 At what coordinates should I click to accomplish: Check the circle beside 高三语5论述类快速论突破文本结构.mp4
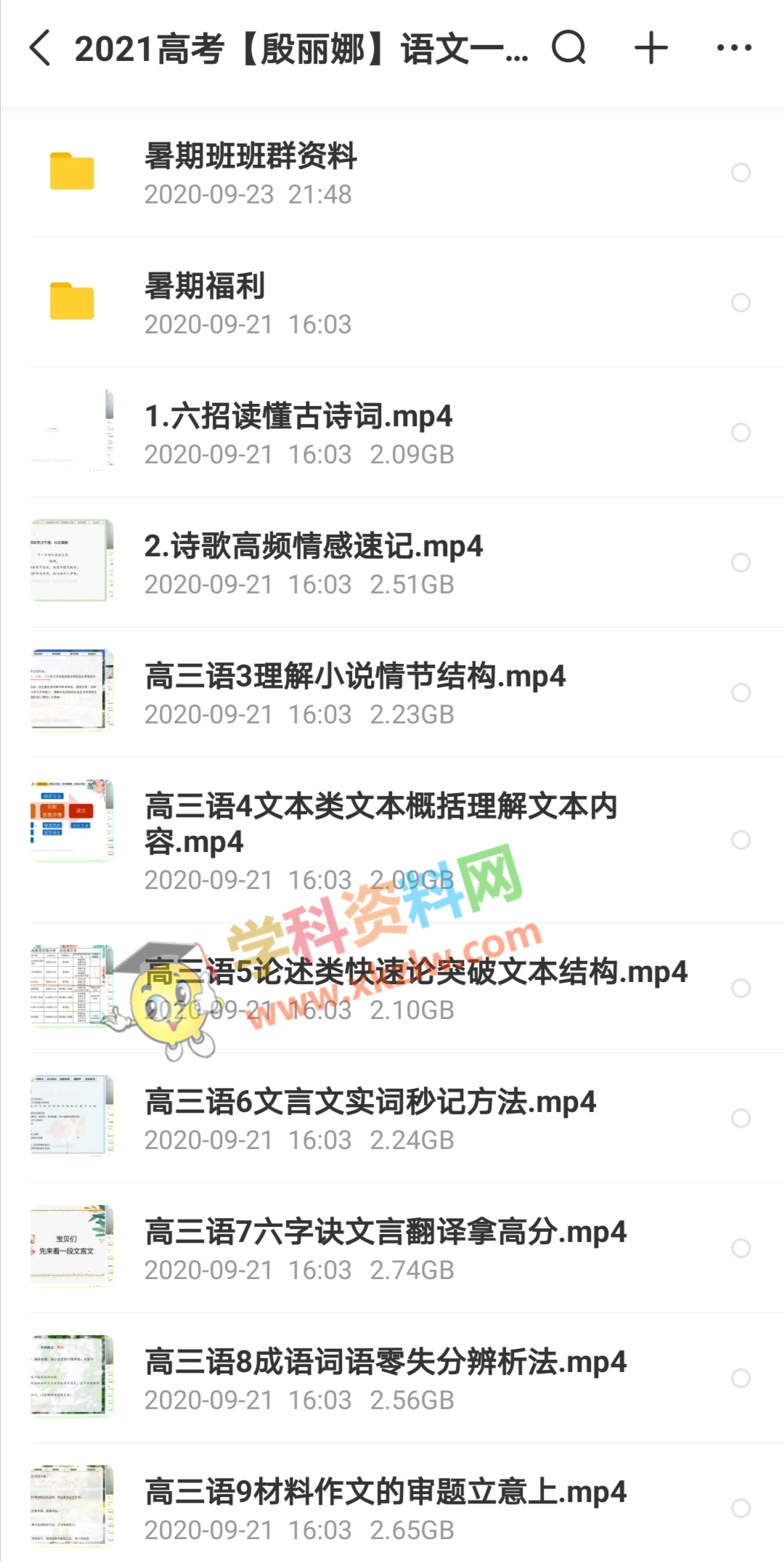(740, 988)
